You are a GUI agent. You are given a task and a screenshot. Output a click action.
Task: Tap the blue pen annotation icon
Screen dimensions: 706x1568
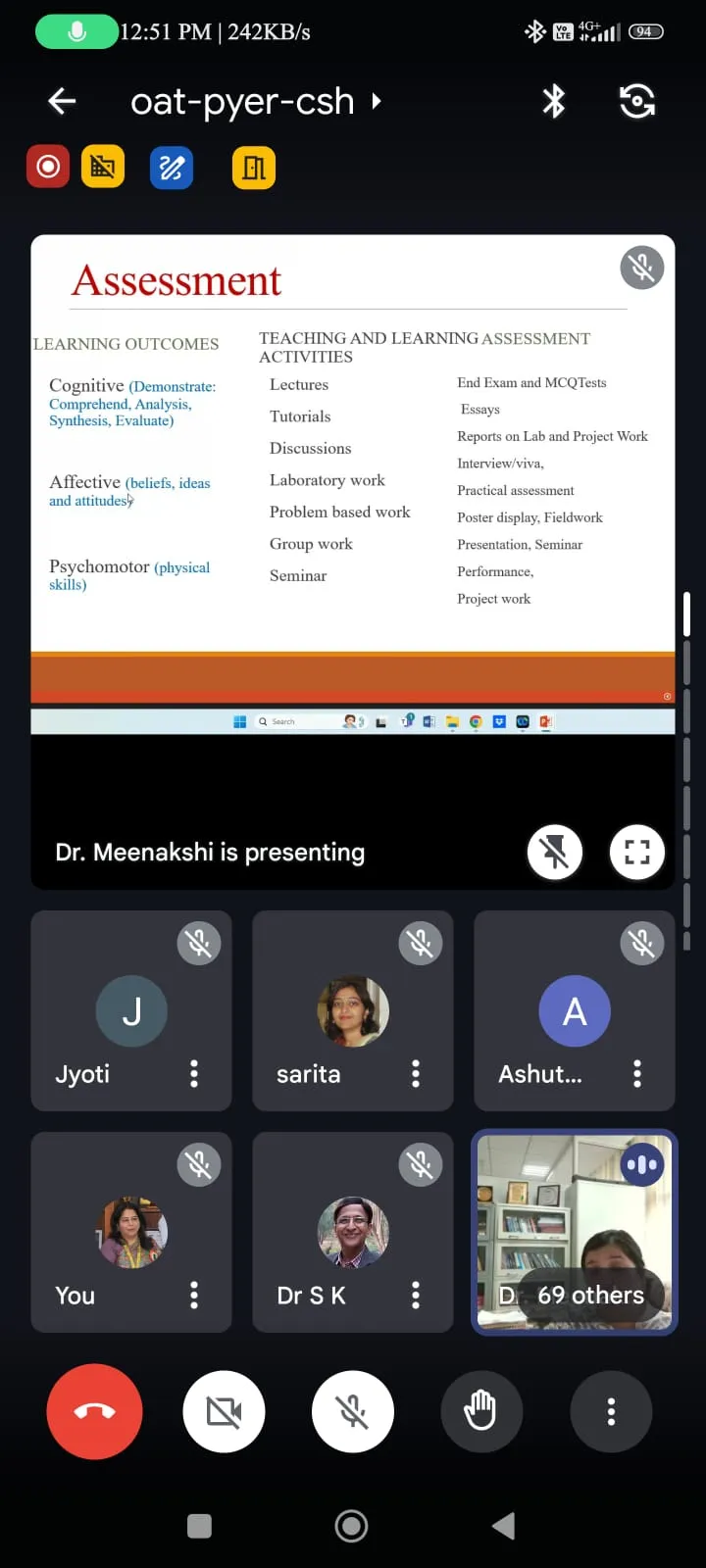click(x=171, y=168)
